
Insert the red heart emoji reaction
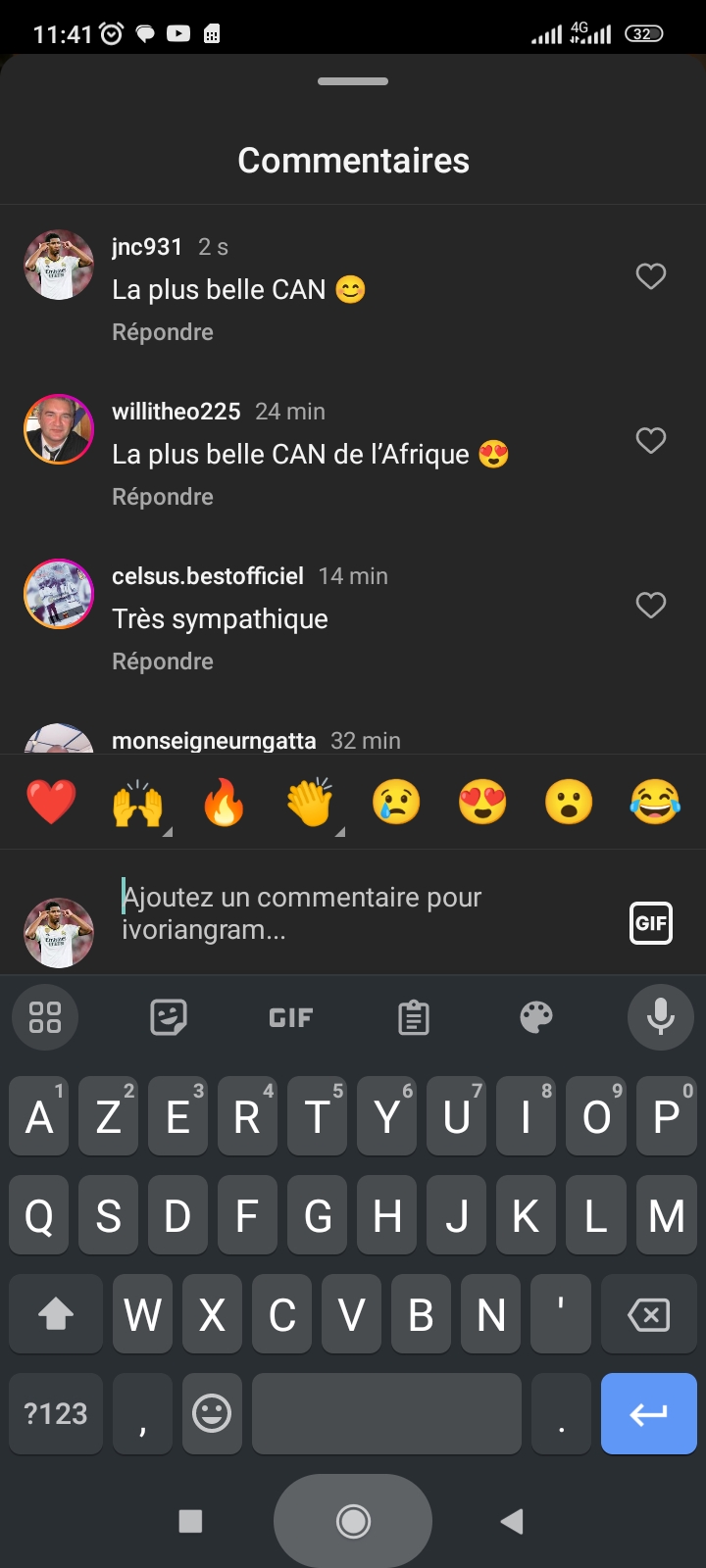[x=51, y=803]
